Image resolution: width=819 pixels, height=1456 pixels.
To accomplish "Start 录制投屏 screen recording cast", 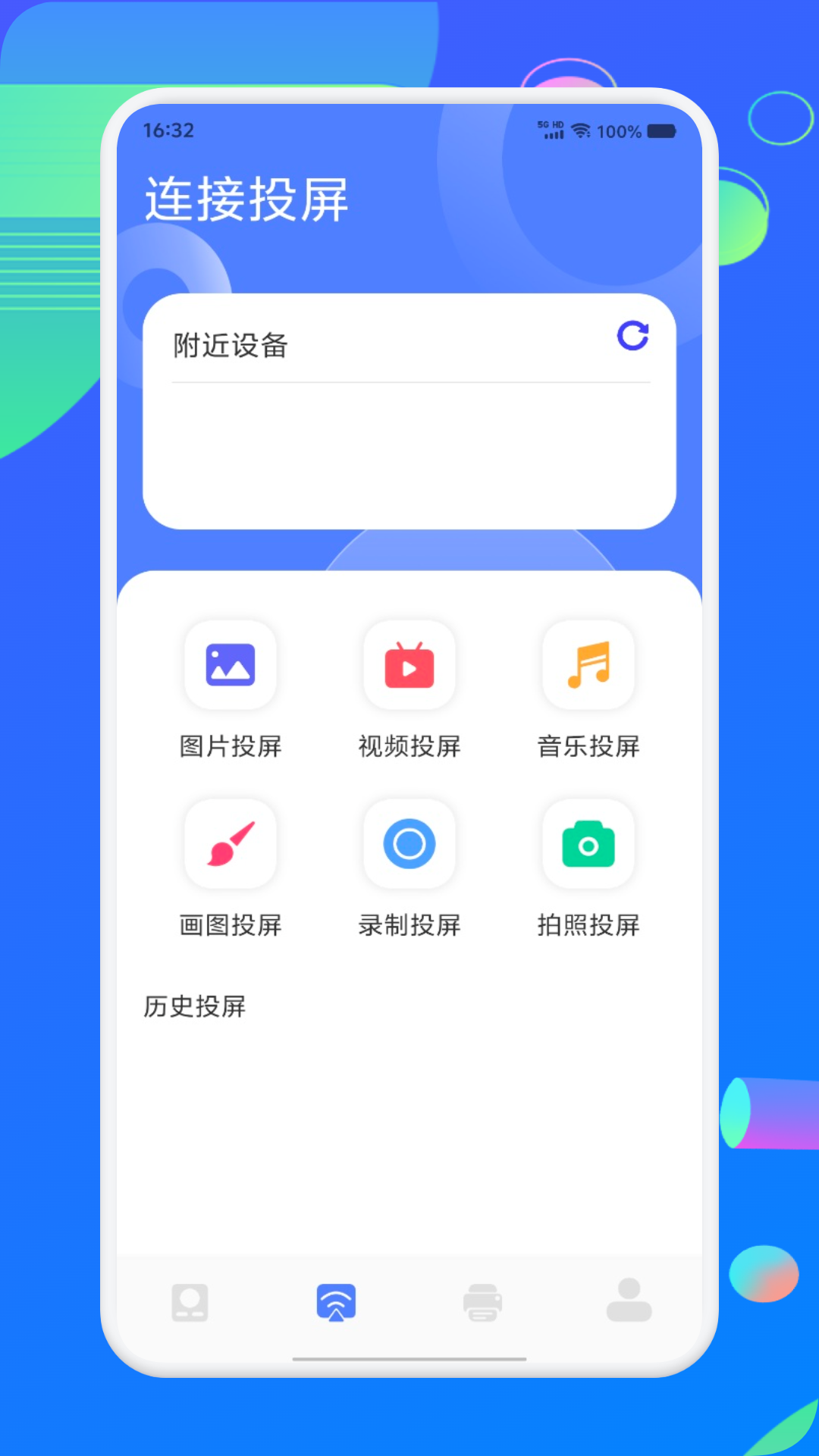I will click(x=409, y=844).
